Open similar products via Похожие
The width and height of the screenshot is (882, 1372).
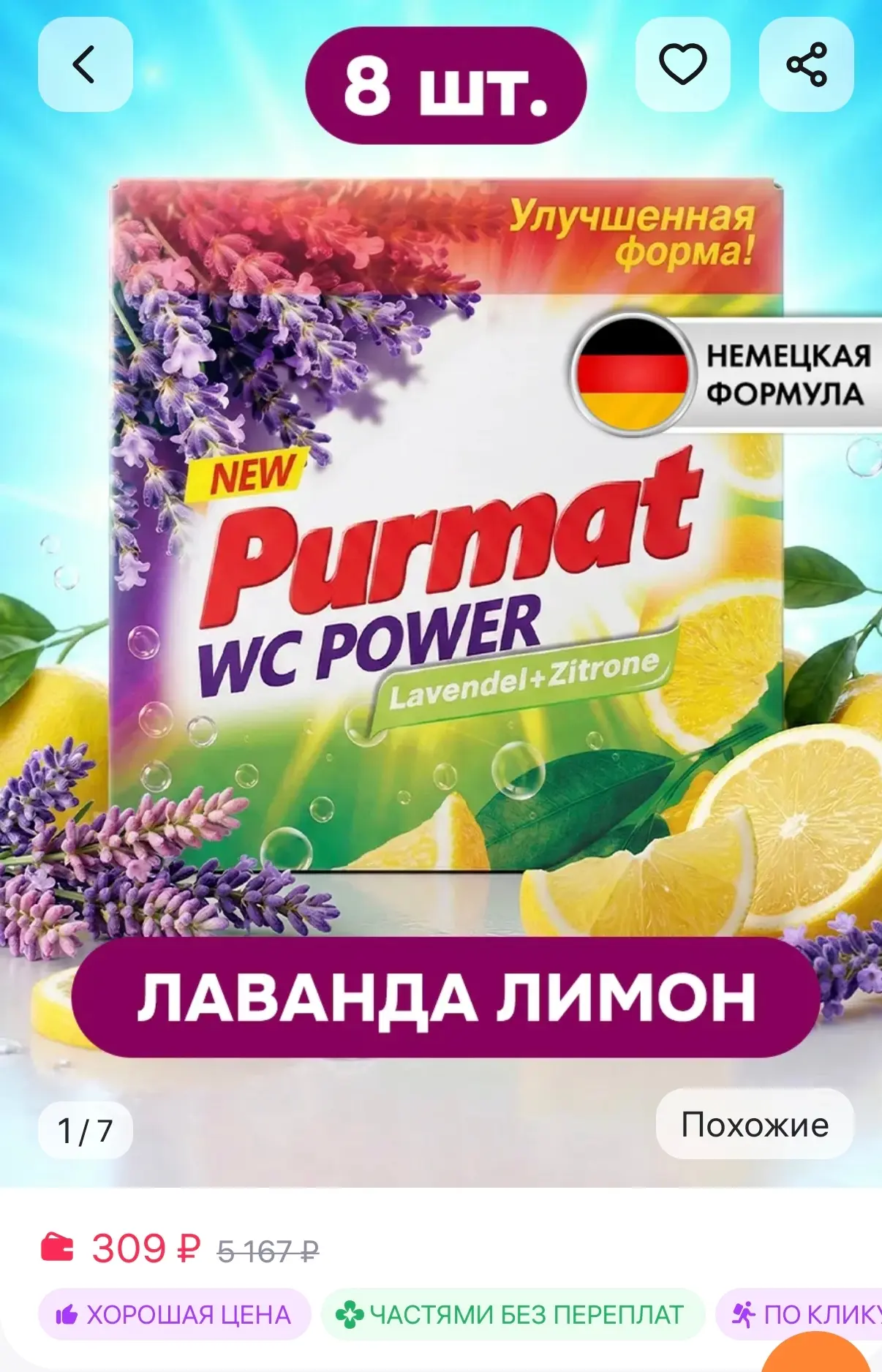(754, 1124)
